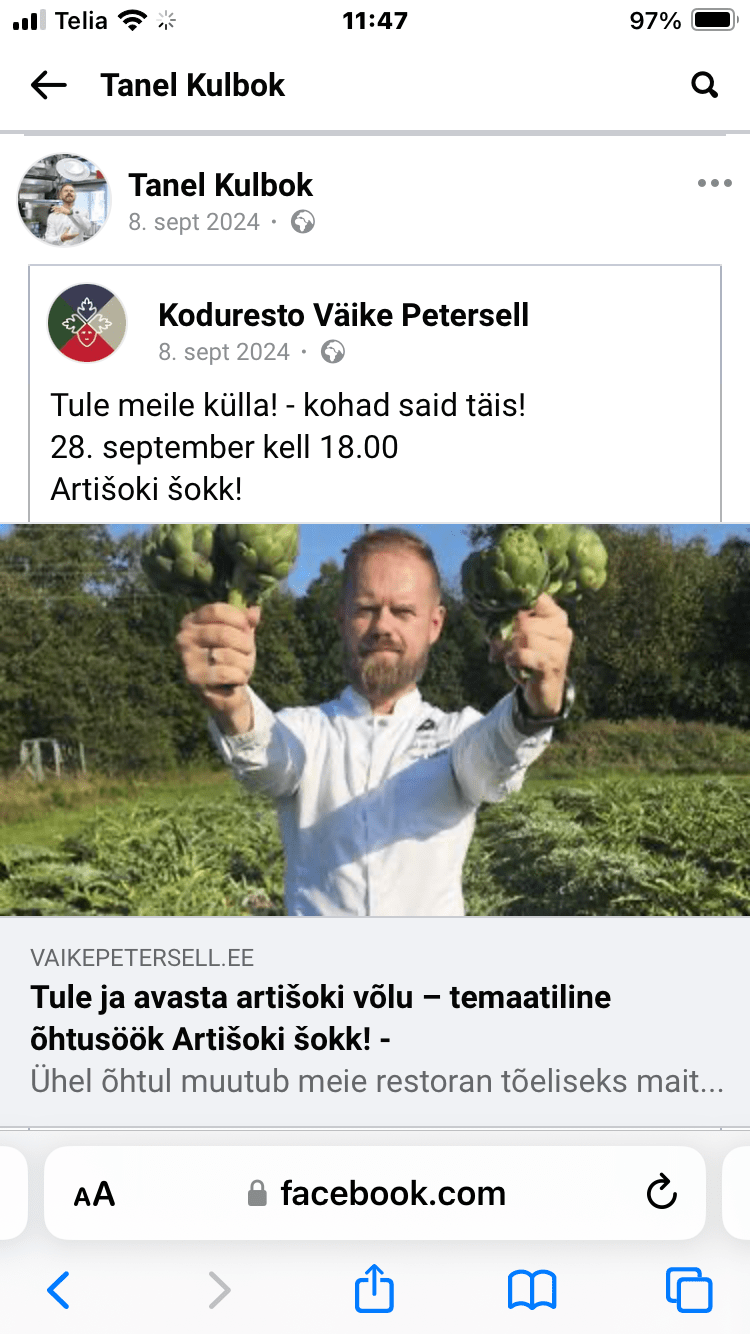
Task: Go back in Safari's bottom toolbar
Action: coord(59,1290)
